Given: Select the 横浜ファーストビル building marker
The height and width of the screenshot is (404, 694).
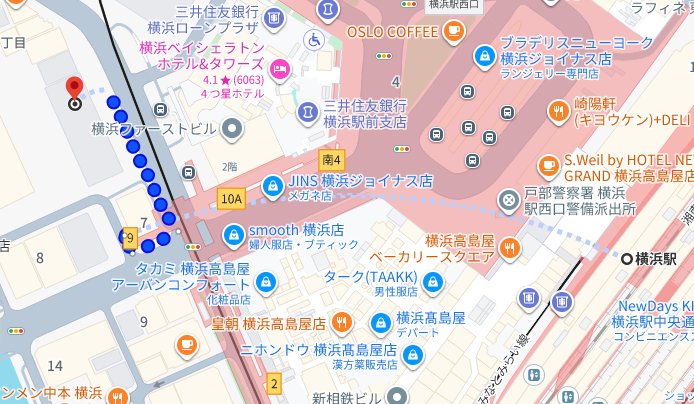Looking at the screenshot, I should [233, 128].
